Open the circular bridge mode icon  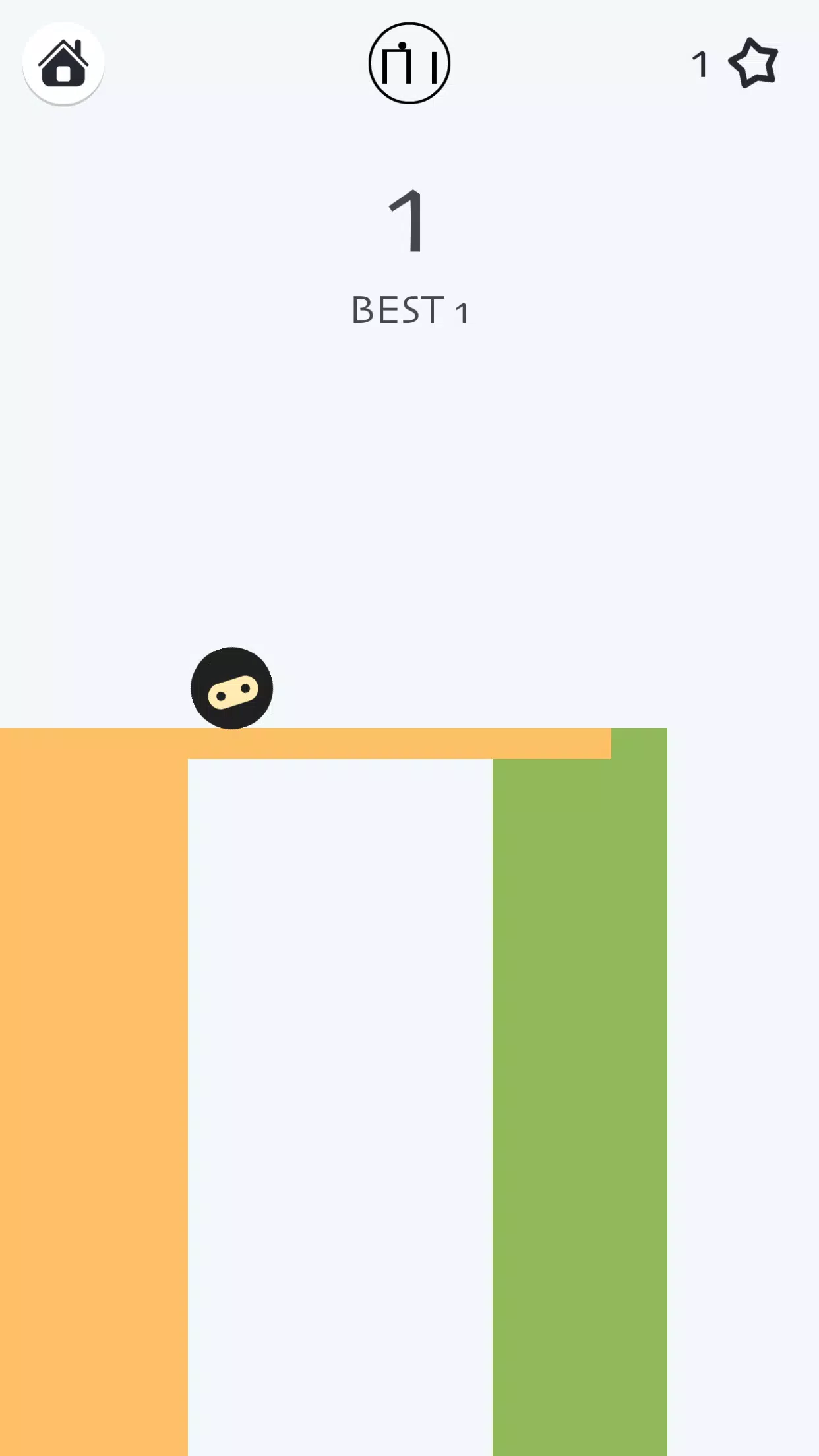click(409, 64)
